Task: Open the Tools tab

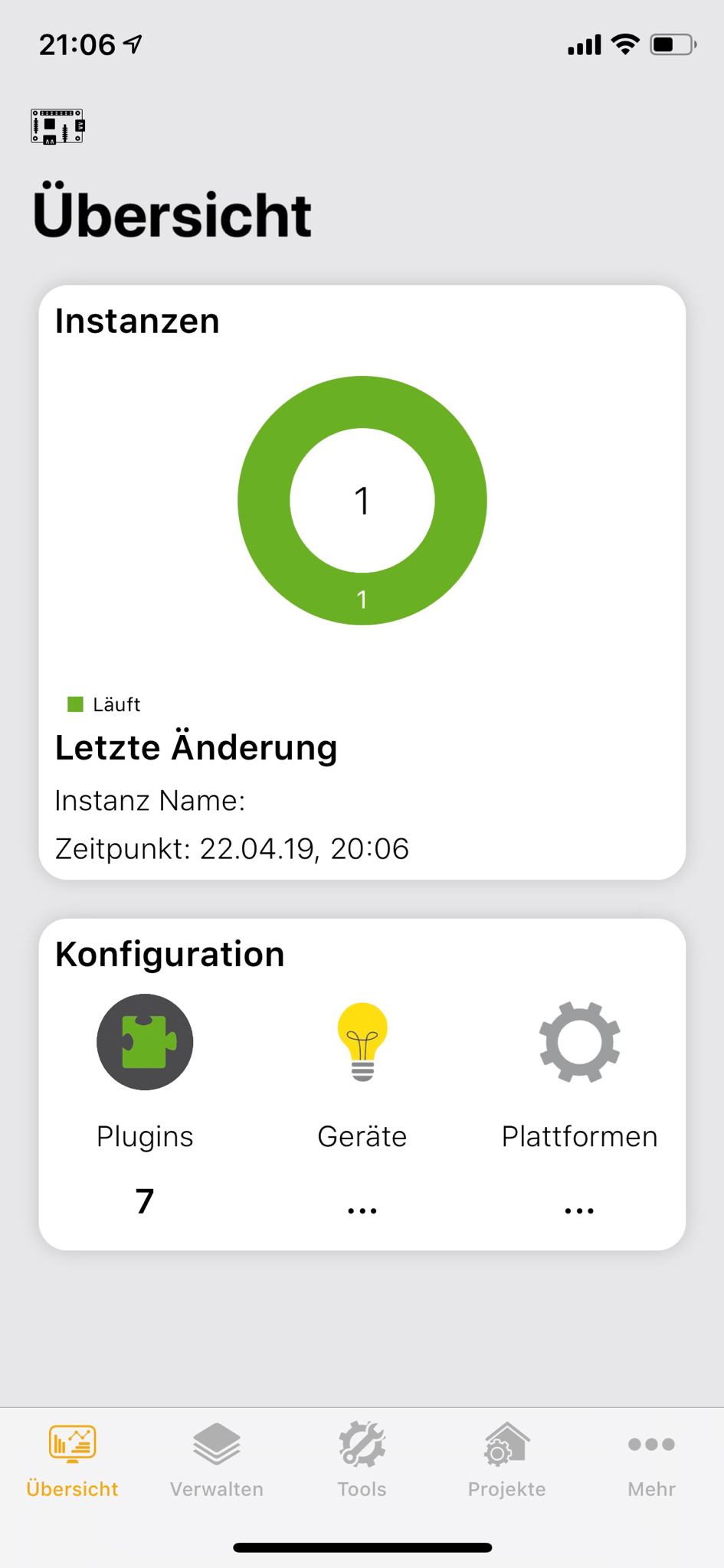Action: 362,1460
